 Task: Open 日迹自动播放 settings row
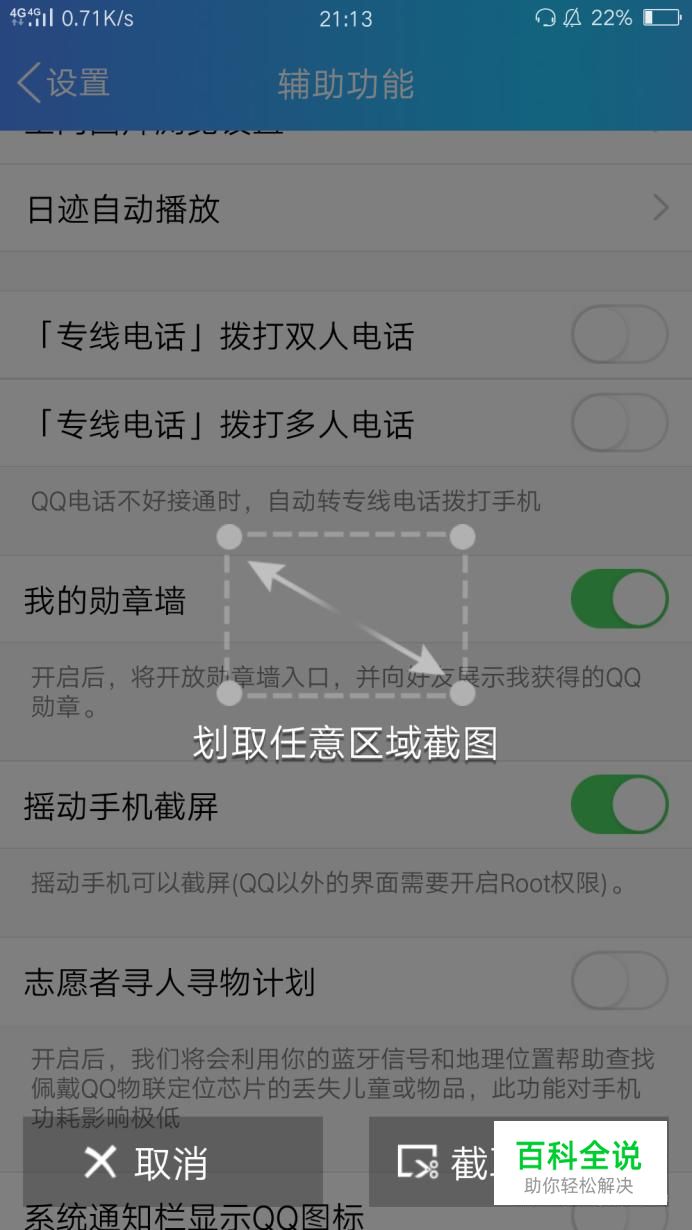tap(346, 208)
